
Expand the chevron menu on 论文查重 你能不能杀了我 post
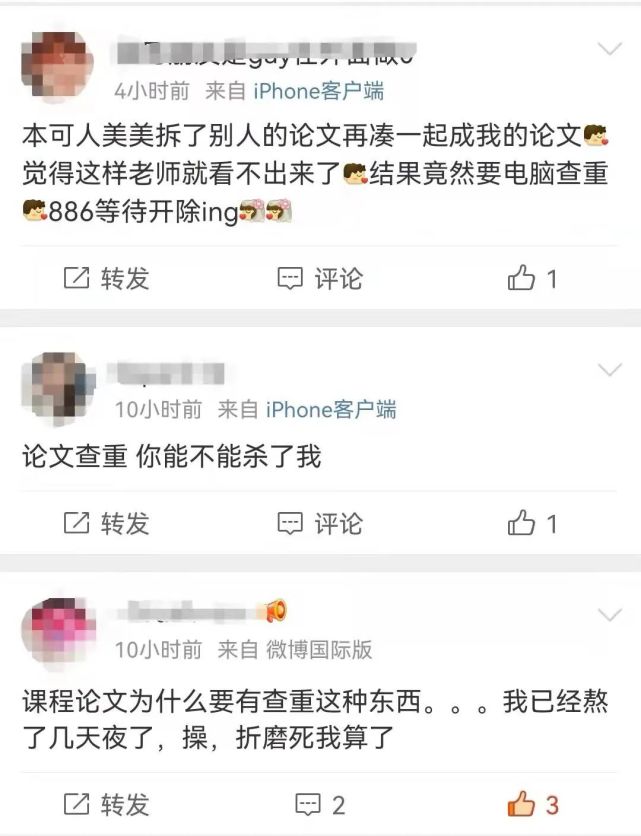pyautogui.click(x=609, y=371)
